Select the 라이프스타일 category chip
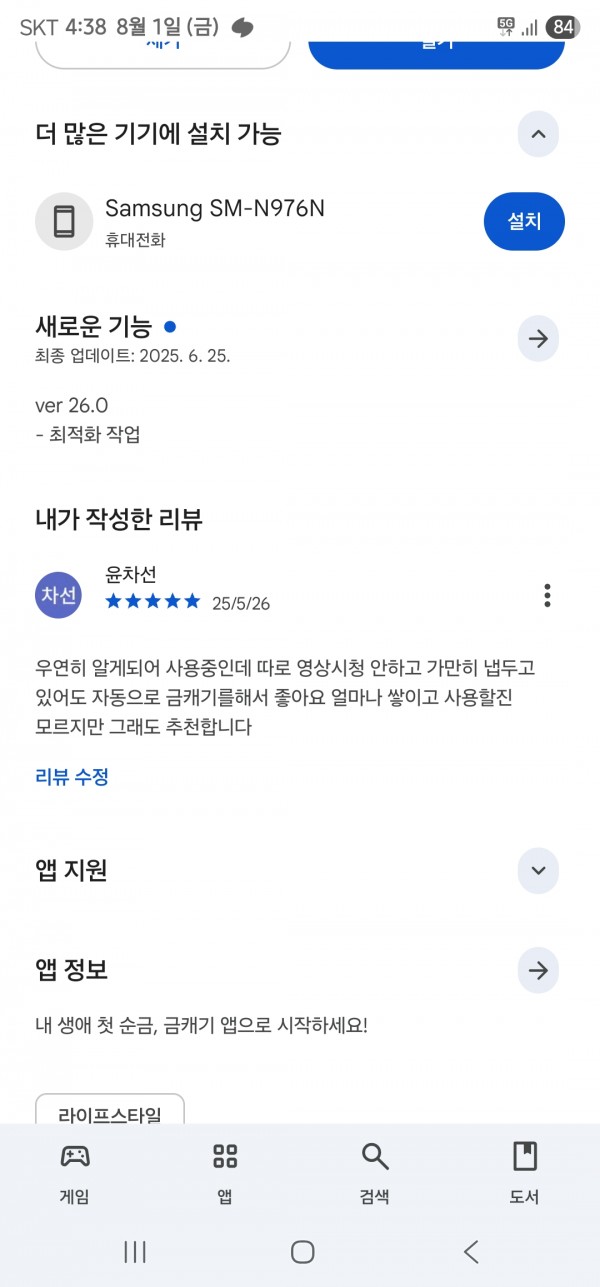Viewport: 600px width, 1287px height. point(110,1110)
